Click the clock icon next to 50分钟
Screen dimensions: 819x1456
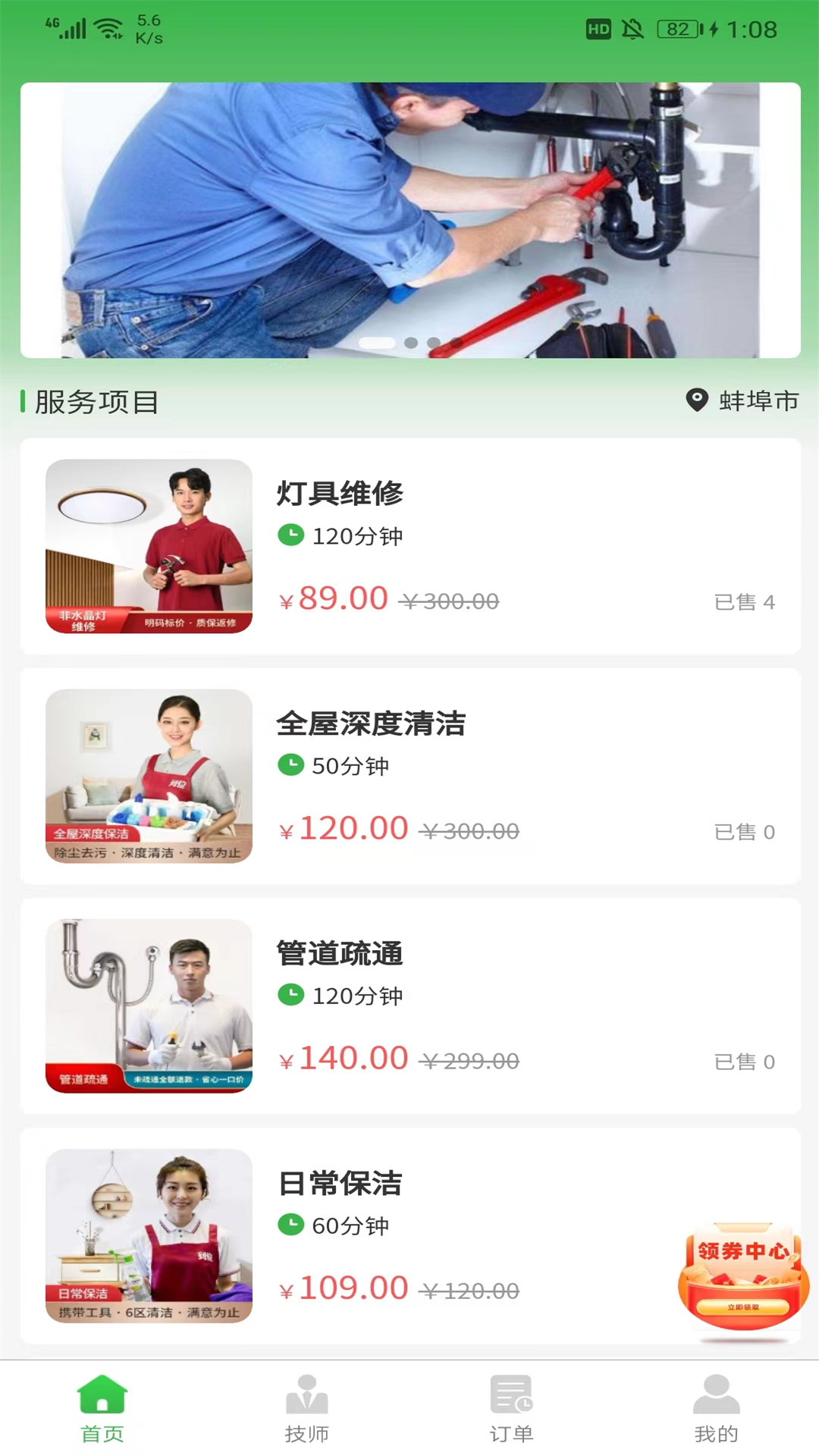pos(290,766)
